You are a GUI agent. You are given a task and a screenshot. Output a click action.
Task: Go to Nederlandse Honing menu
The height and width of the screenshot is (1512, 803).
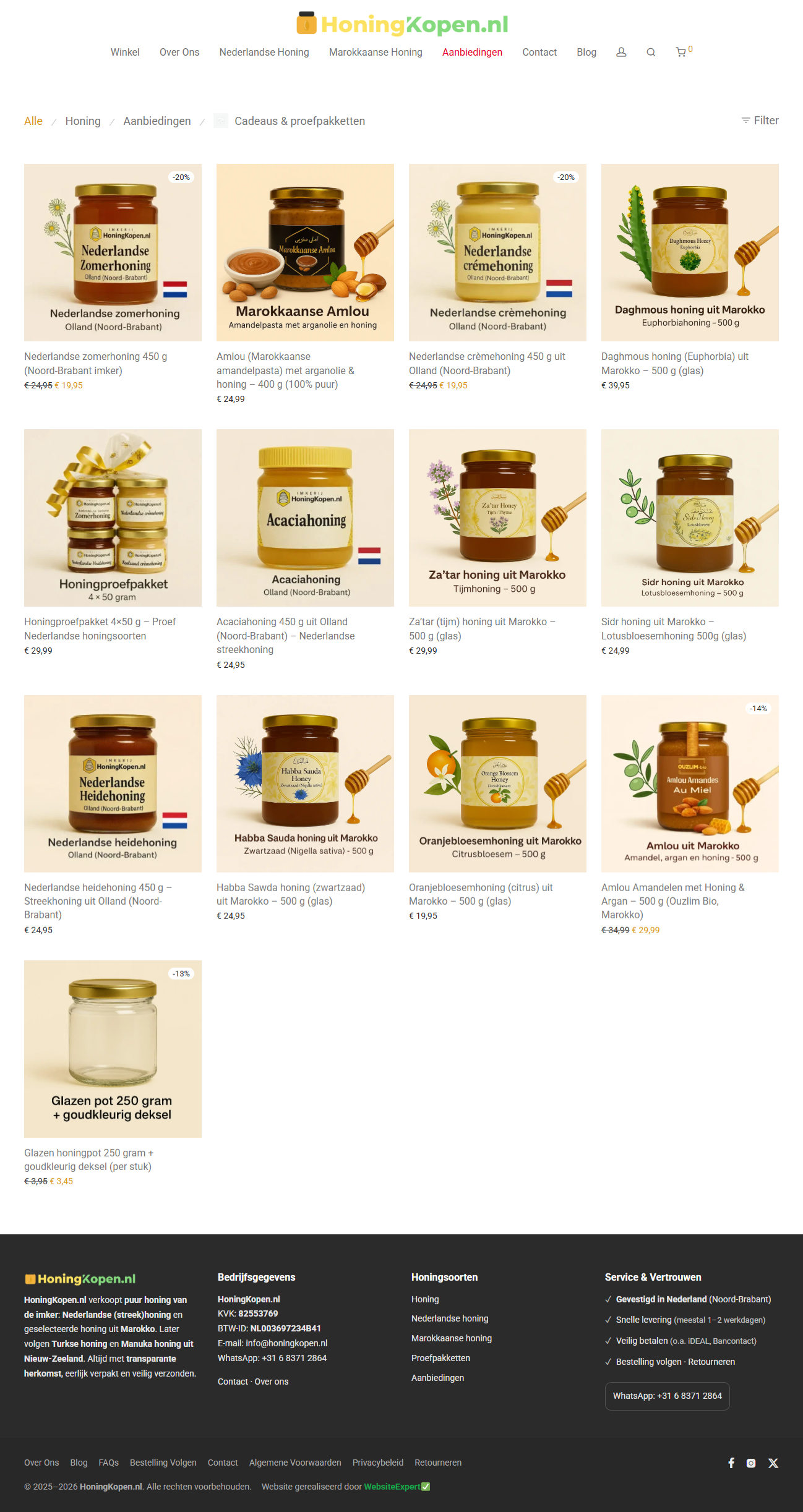(264, 53)
